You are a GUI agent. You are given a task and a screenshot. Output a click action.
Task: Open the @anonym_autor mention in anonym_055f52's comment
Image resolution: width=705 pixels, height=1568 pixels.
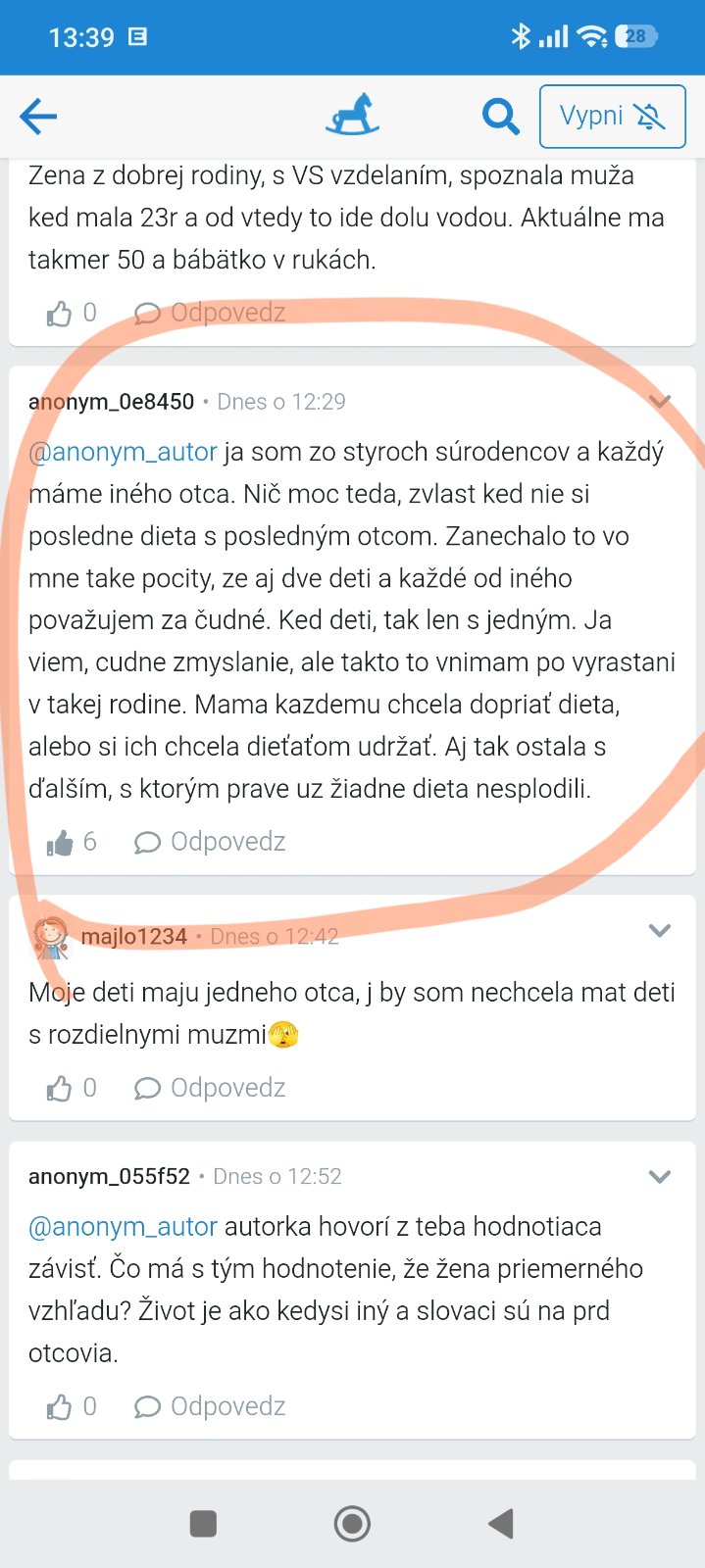123,1227
